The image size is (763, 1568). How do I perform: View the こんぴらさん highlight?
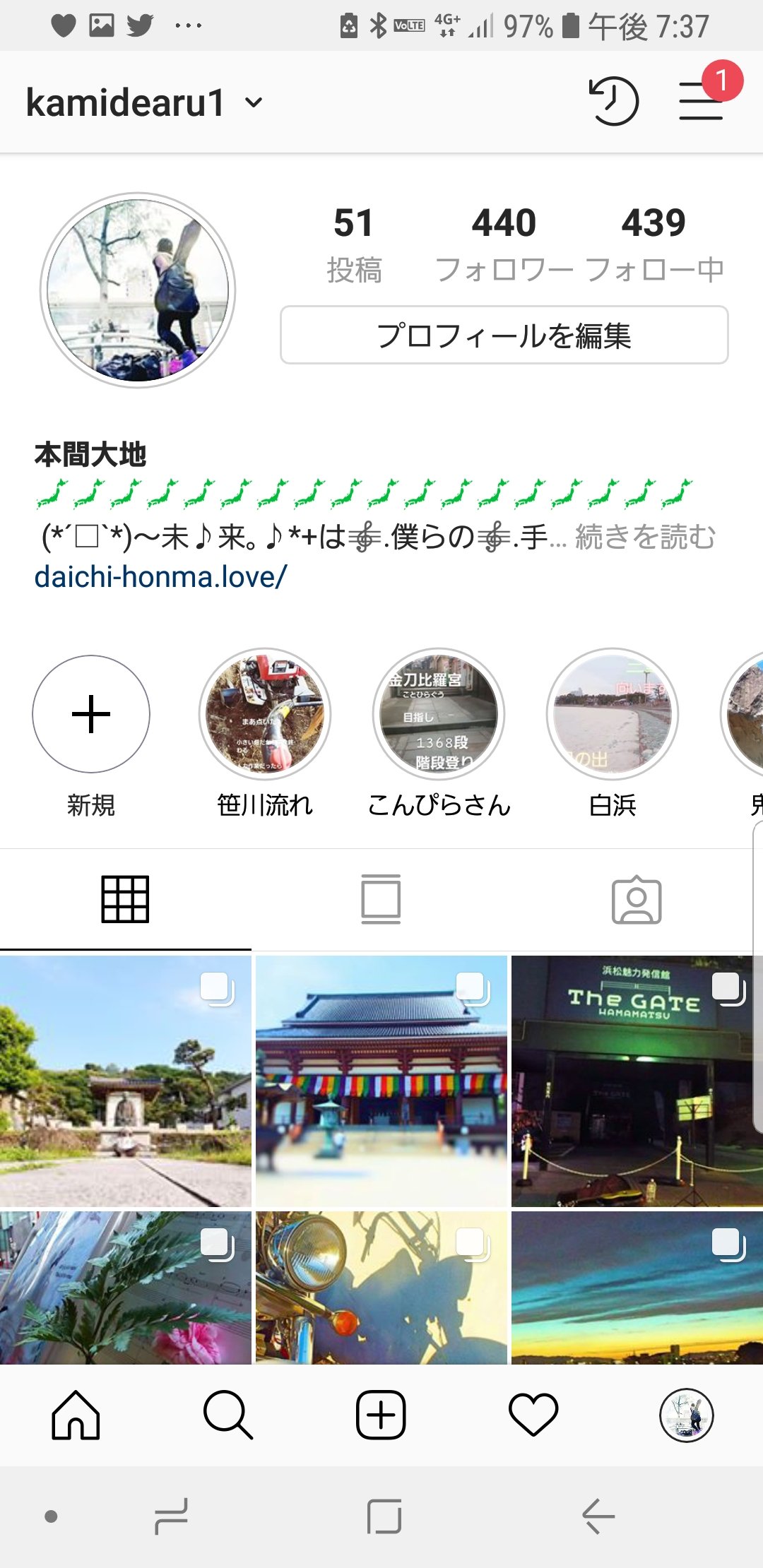pos(439,714)
